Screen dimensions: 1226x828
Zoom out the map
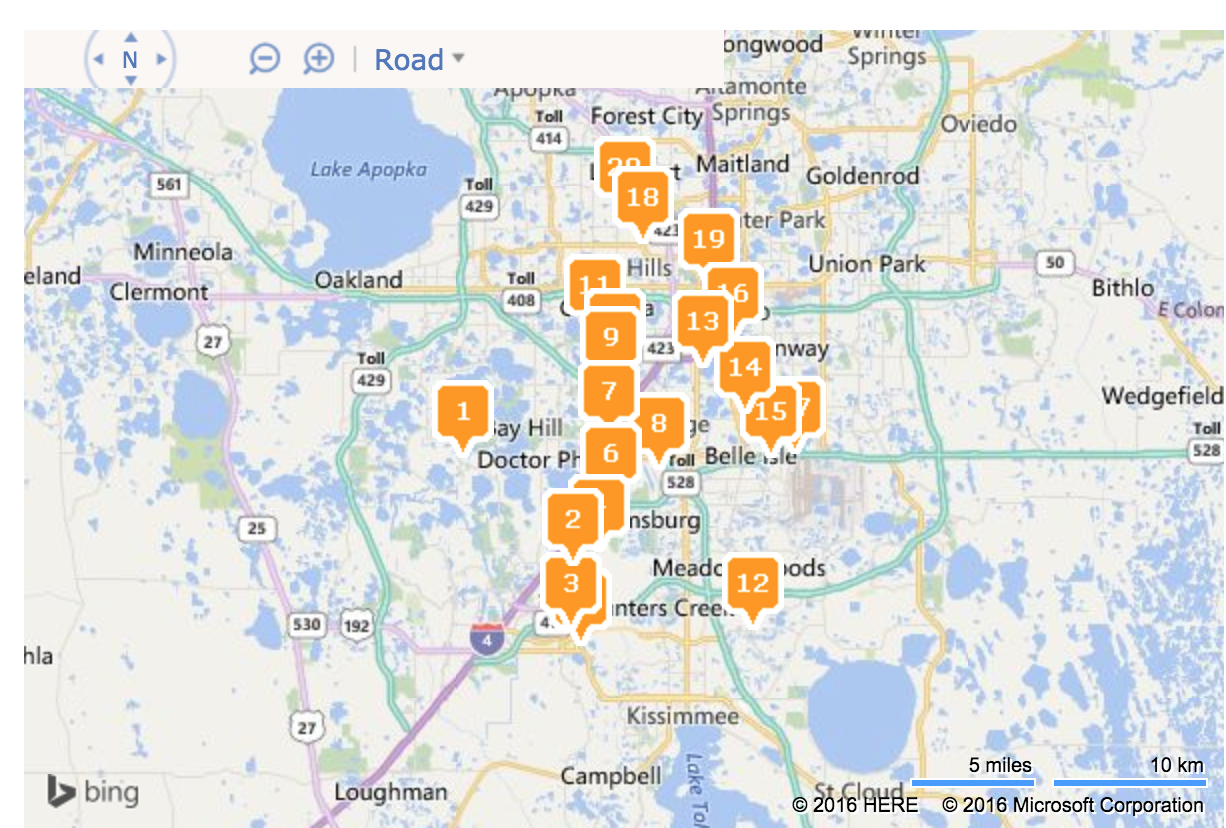(x=264, y=59)
